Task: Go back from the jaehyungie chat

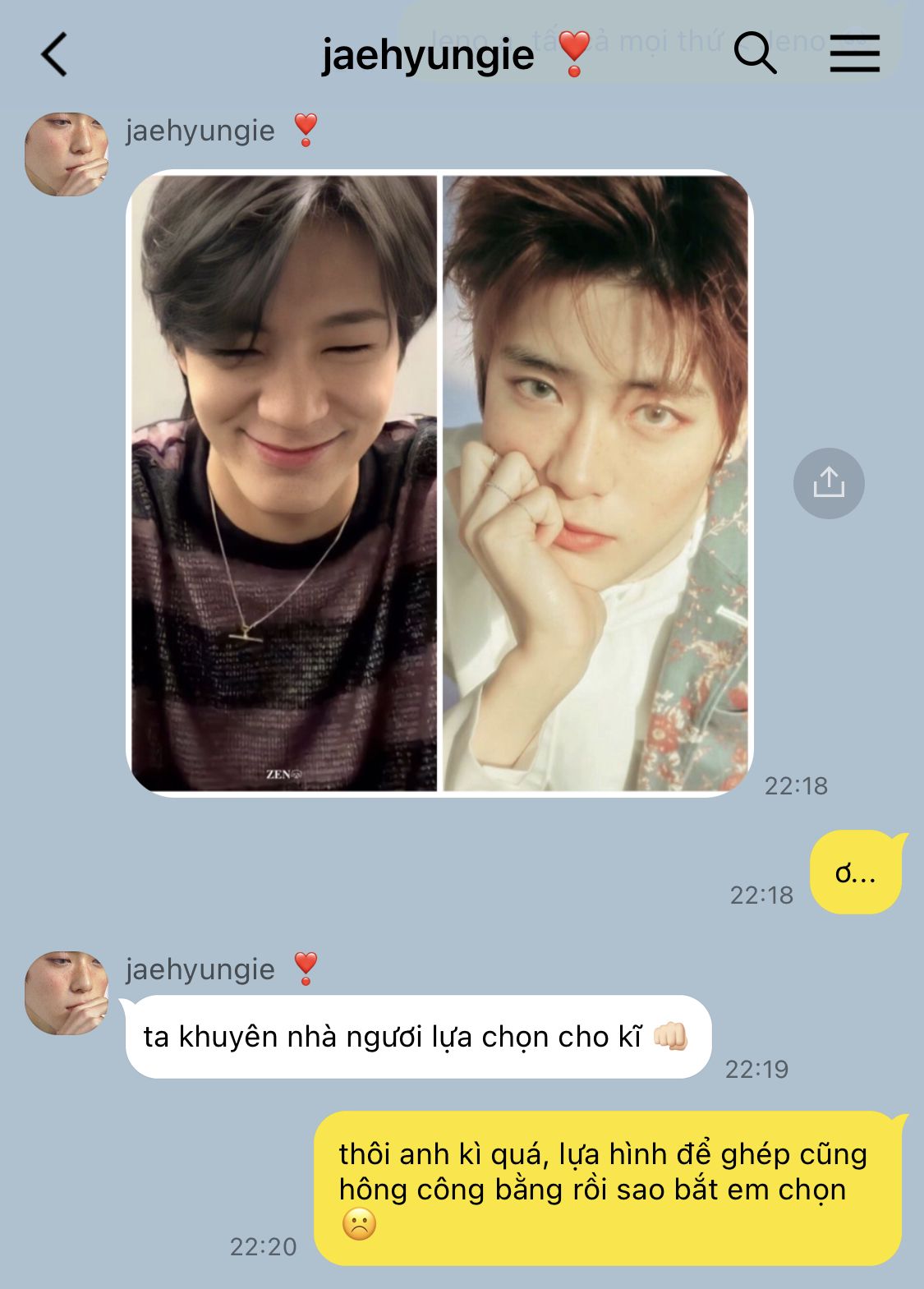Action: coord(54,55)
